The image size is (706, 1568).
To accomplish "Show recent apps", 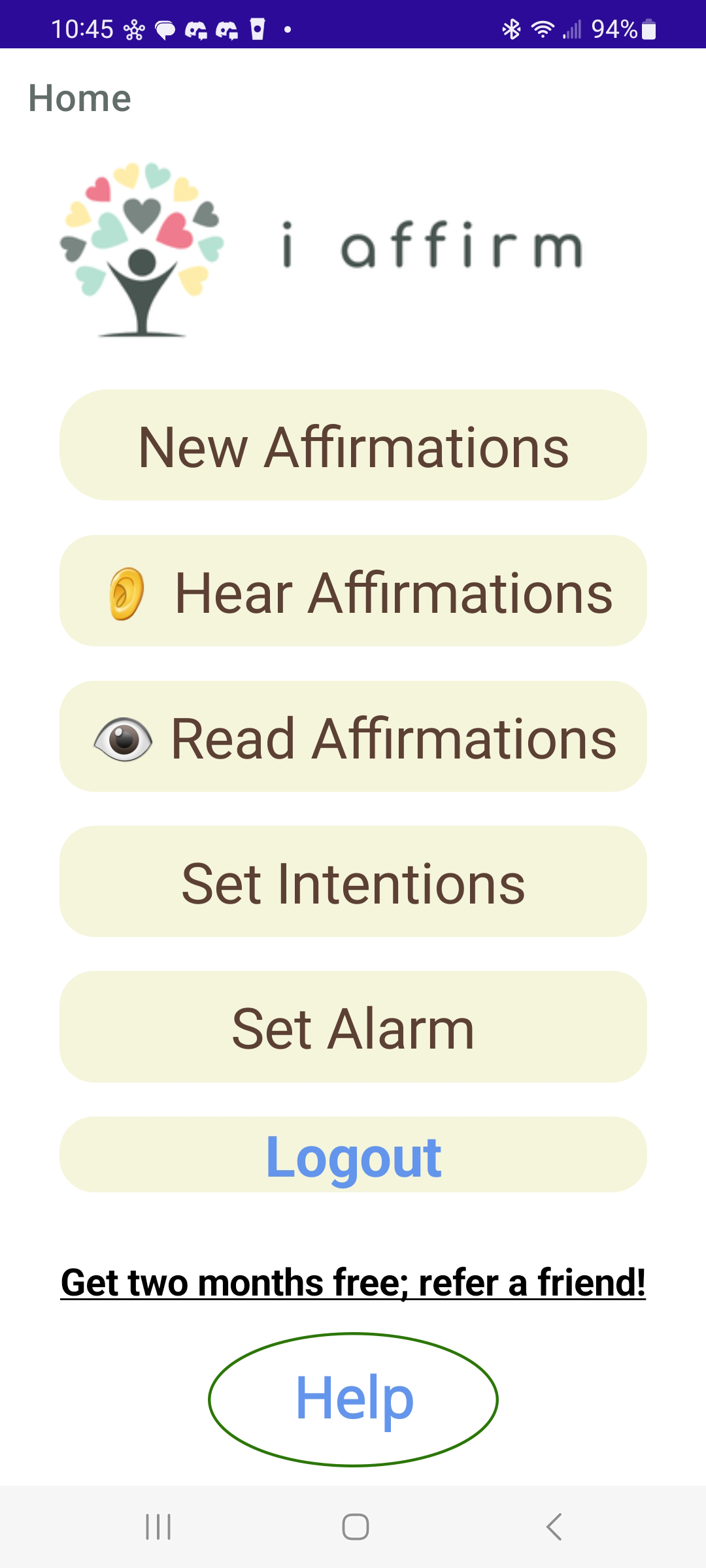I will (158, 1527).
